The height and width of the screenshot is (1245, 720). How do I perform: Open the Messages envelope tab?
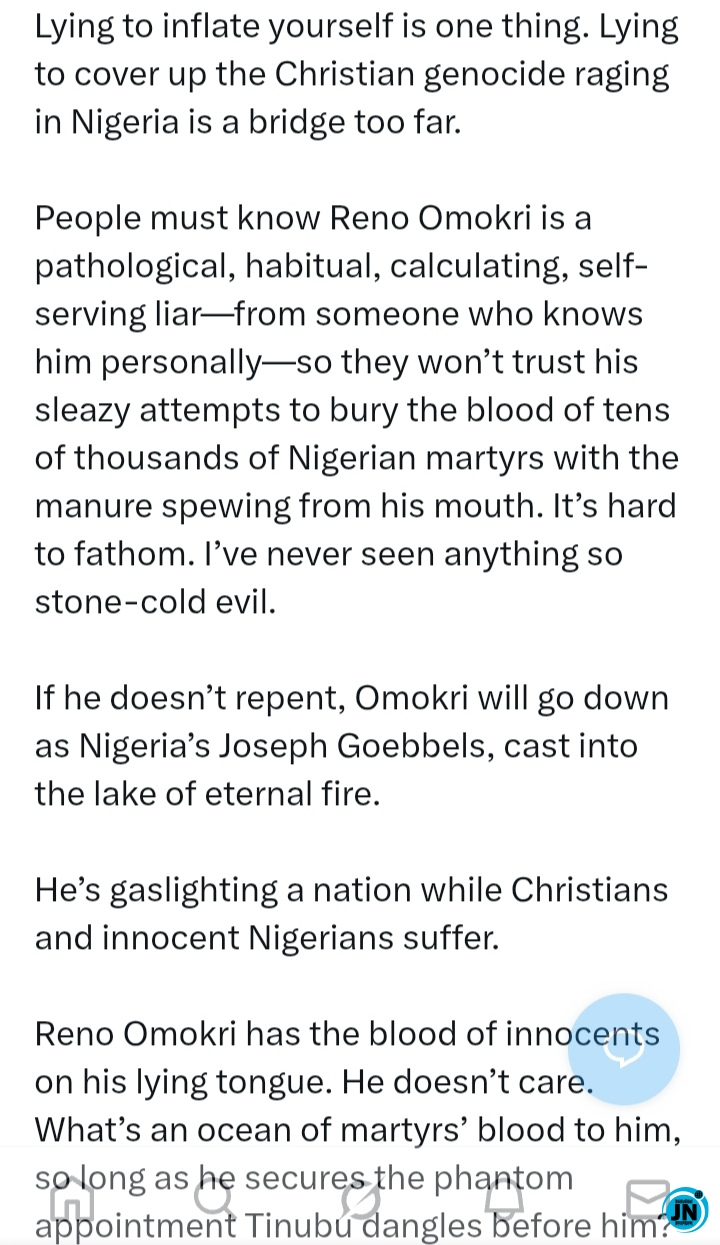click(647, 1199)
